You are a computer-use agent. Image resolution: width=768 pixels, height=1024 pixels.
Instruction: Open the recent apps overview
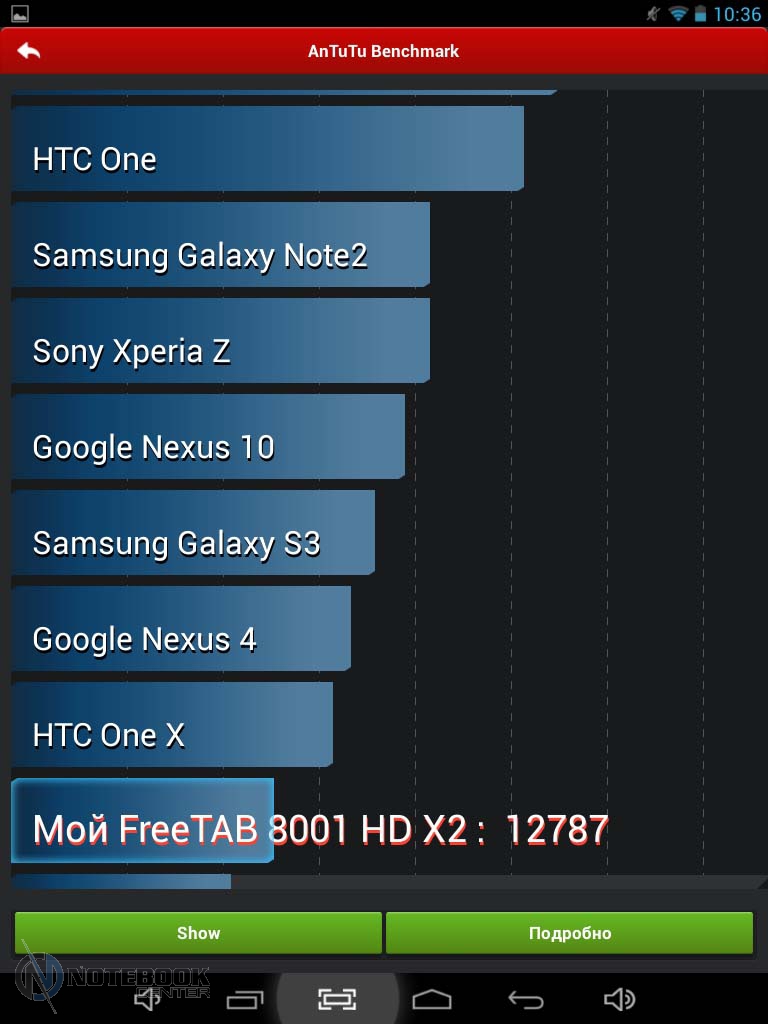[245, 998]
